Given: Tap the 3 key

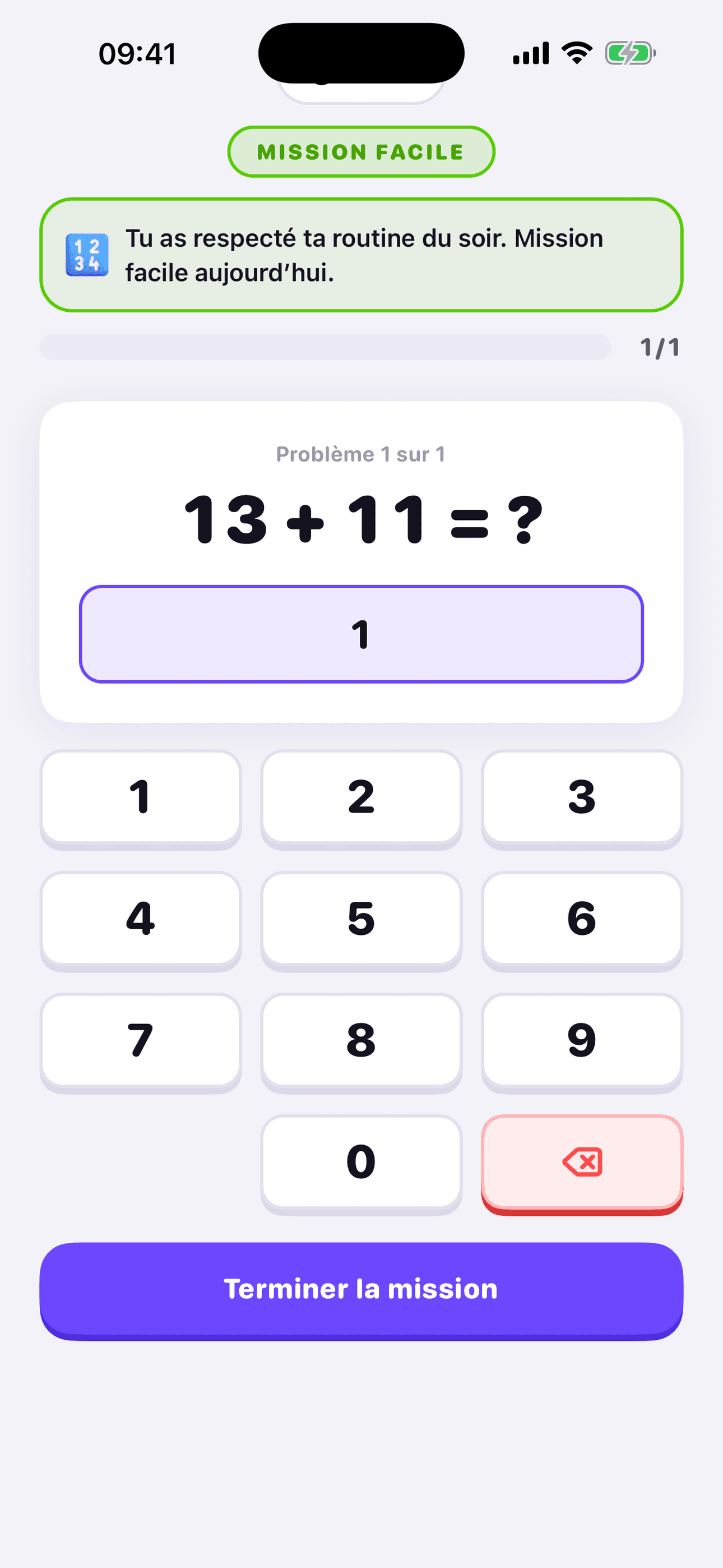Looking at the screenshot, I should tap(582, 798).
